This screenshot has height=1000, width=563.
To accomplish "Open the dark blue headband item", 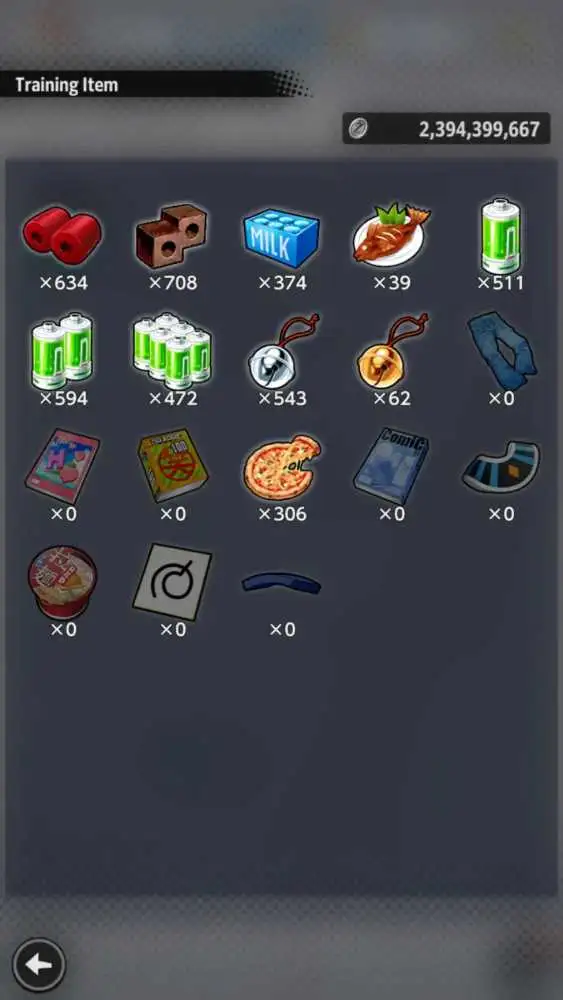I will 281,583.
